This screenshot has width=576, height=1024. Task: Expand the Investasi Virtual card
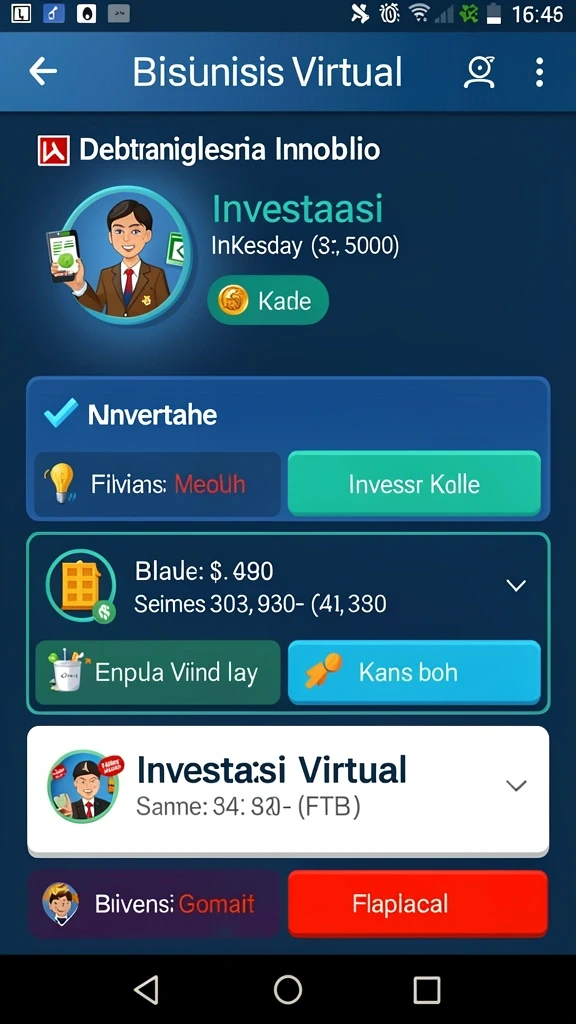coord(516,785)
